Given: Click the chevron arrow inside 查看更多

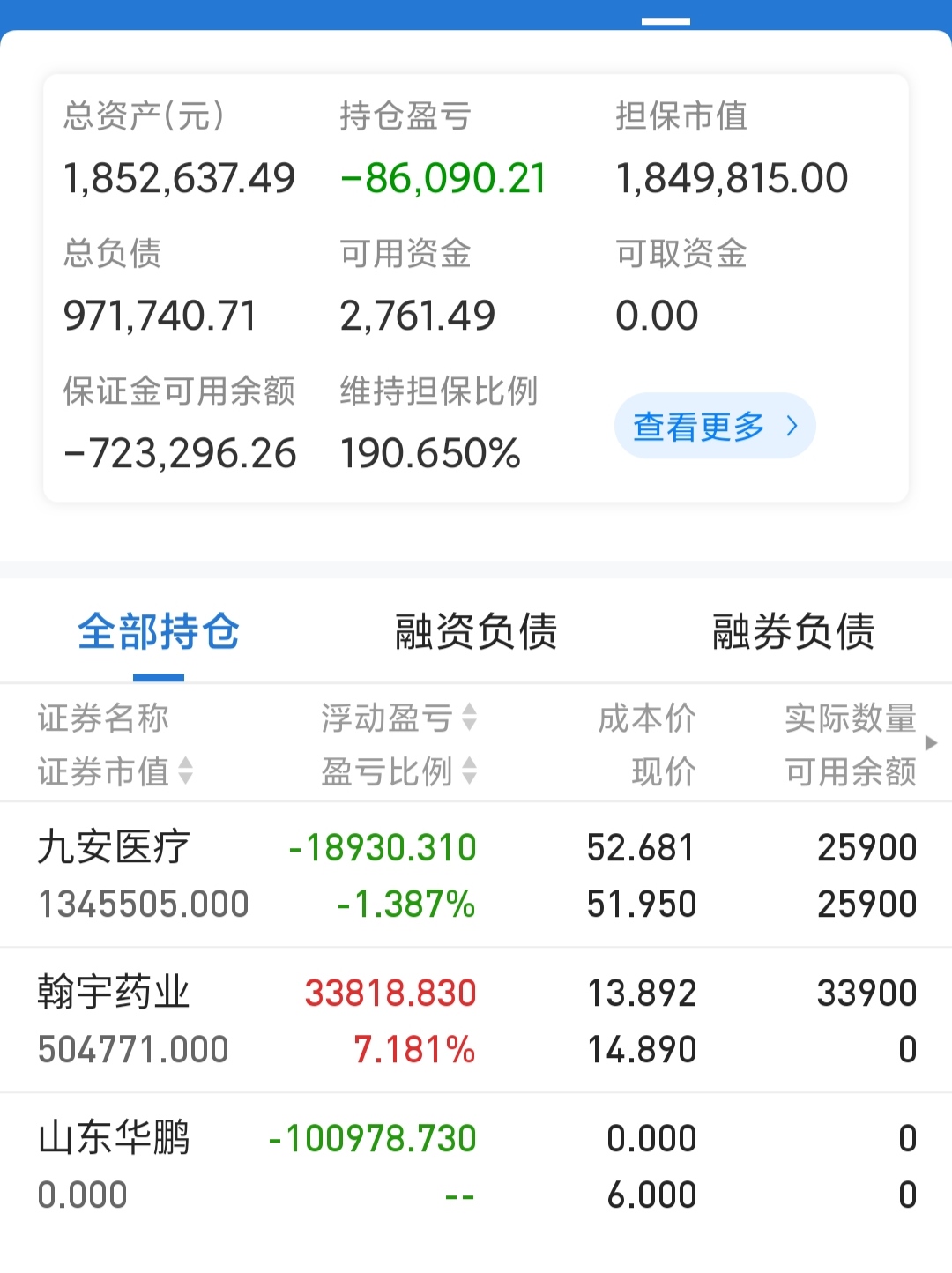Looking at the screenshot, I should pyautogui.click(x=790, y=425).
